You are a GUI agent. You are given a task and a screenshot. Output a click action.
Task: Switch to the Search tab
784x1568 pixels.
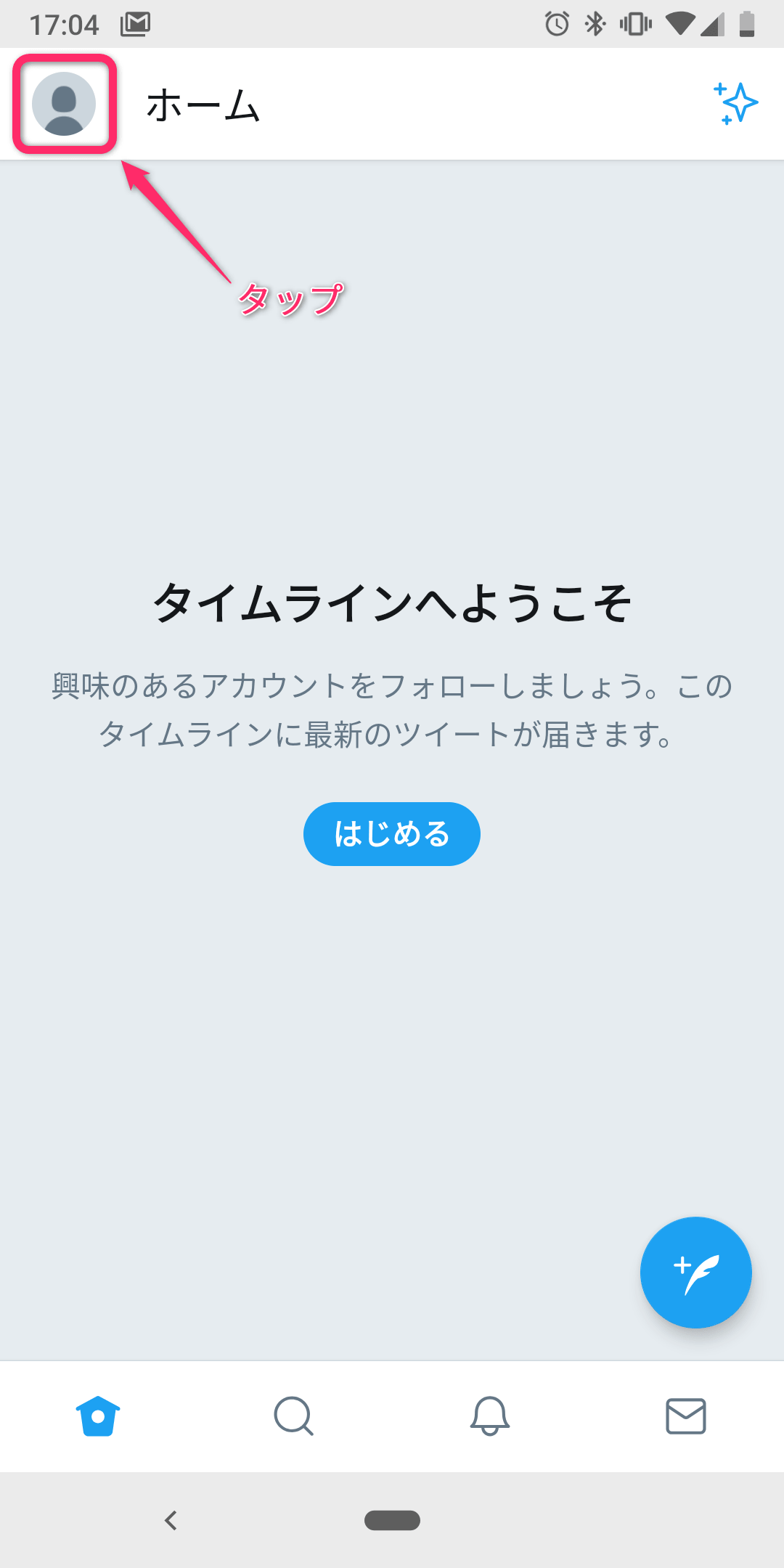[x=293, y=1416]
